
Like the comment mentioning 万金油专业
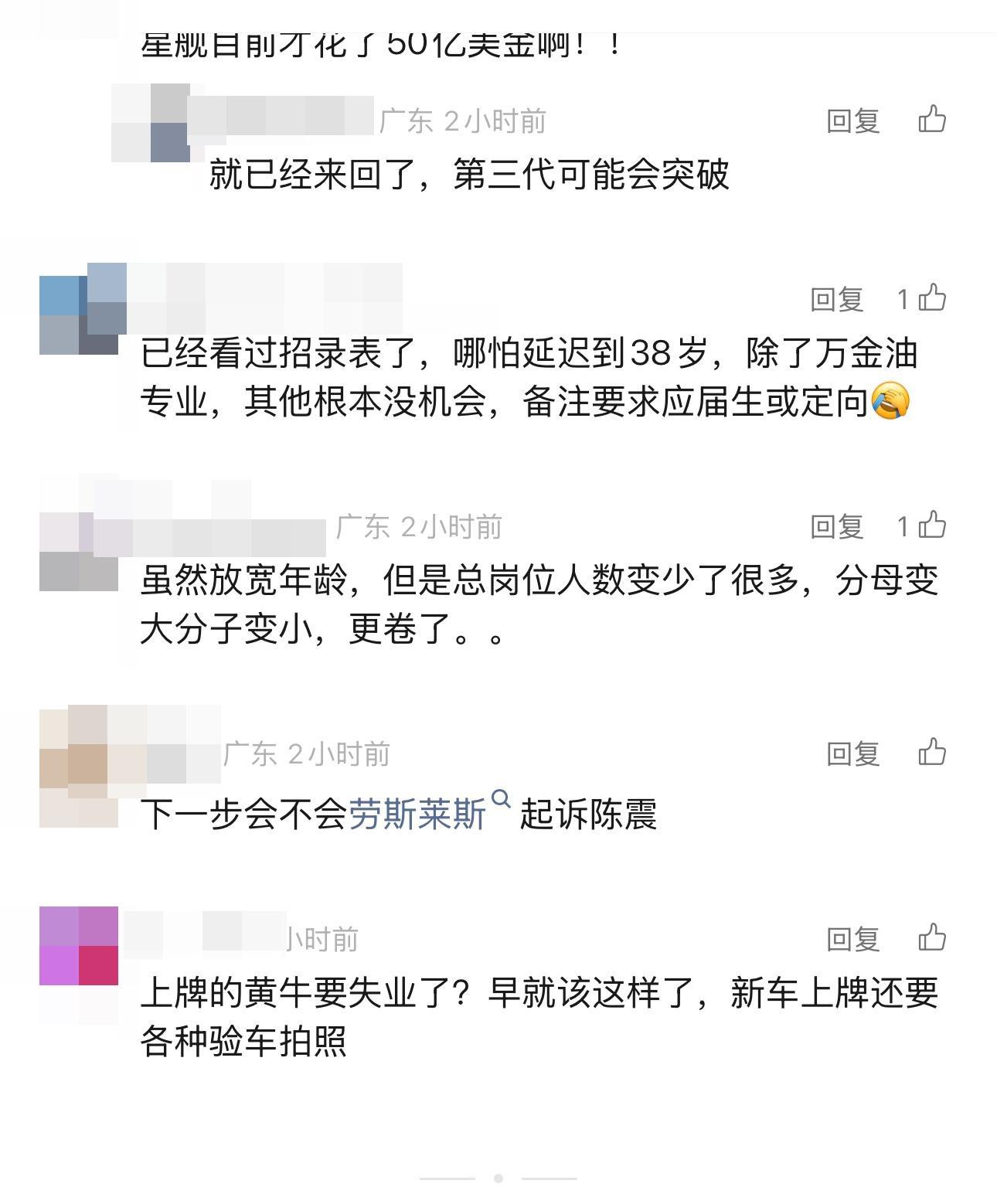(931, 298)
